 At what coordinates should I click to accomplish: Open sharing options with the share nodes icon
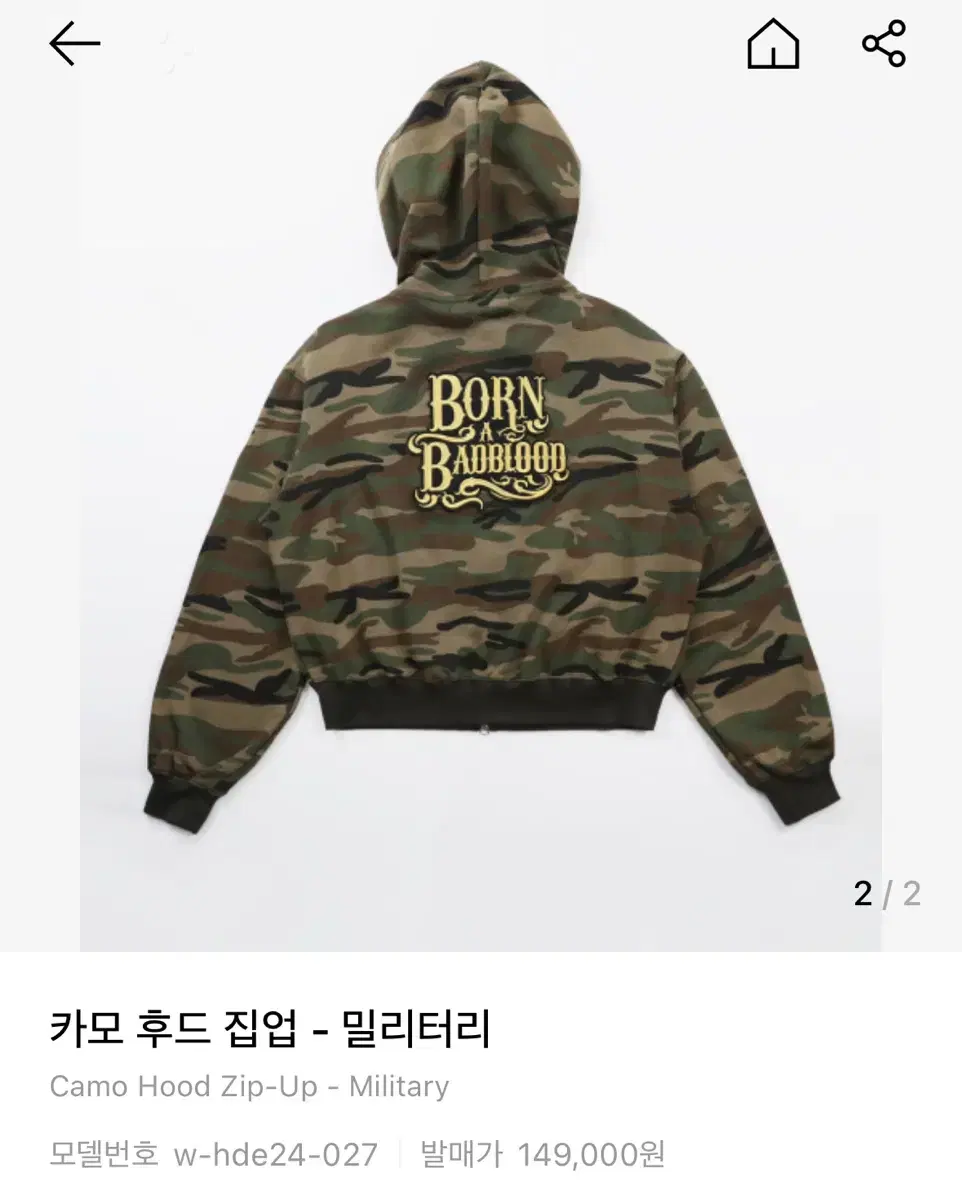pyautogui.click(x=884, y=44)
